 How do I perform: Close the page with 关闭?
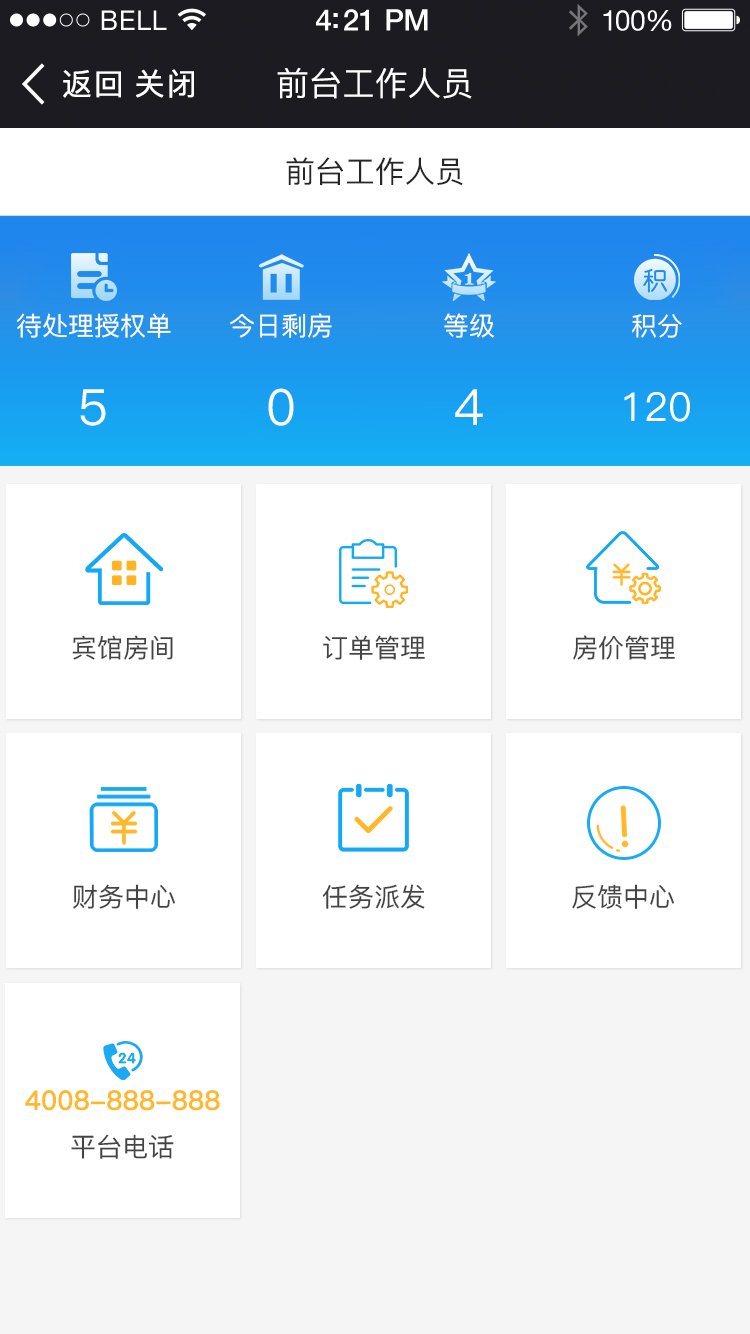165,84
